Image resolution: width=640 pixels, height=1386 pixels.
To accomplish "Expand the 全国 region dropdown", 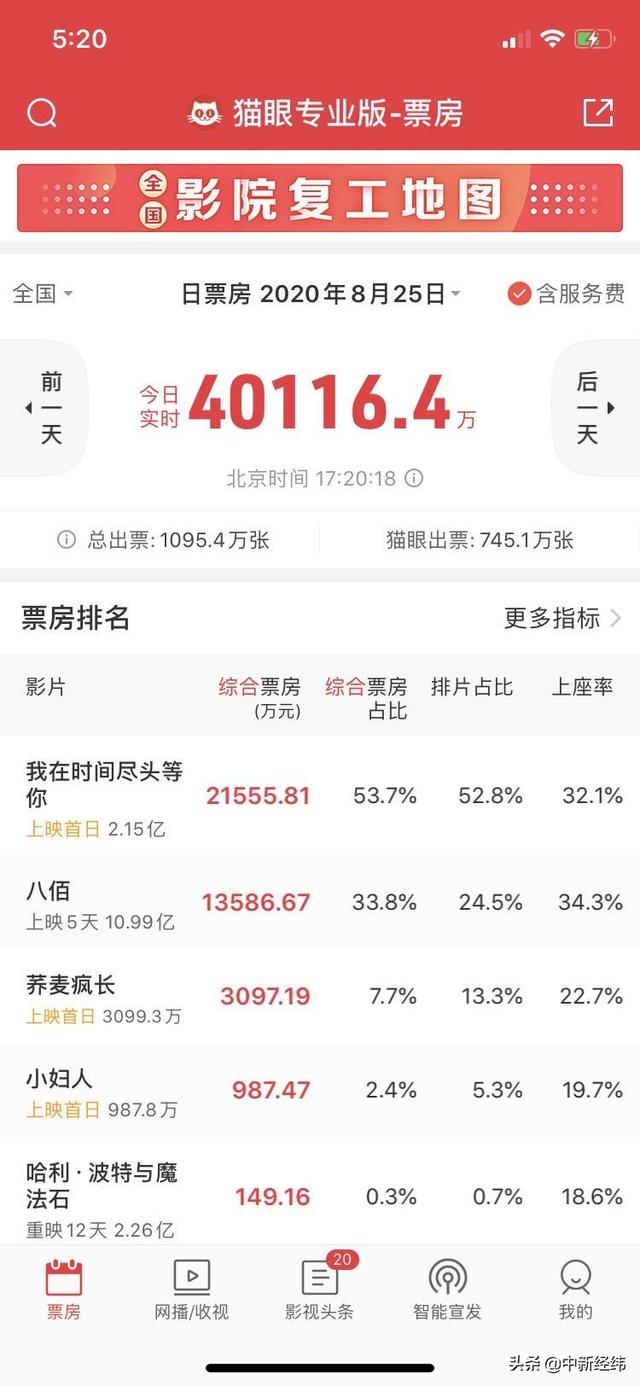I will [42, 294].
